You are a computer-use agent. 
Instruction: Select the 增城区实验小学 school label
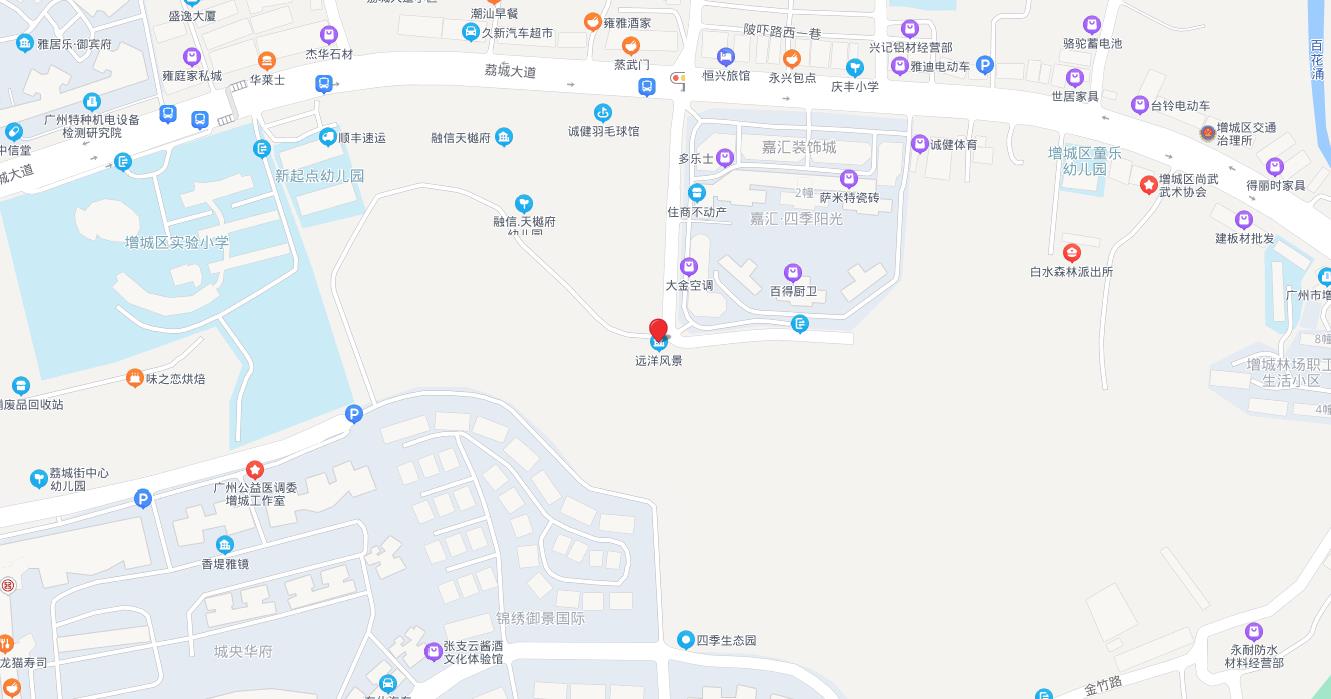coord(177,242)
